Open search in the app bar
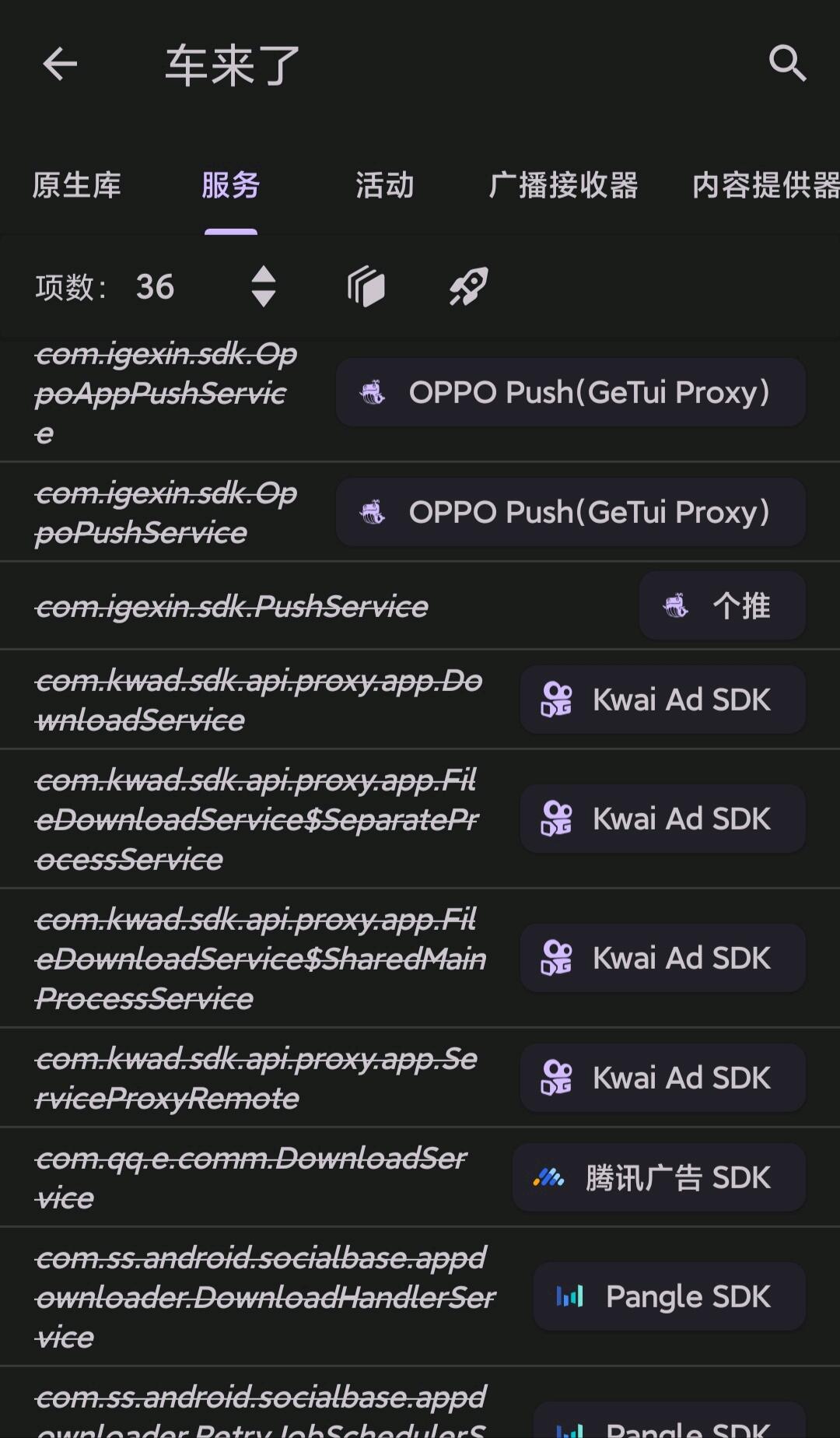Screen dimensions: 840x1438 (787, 64)
